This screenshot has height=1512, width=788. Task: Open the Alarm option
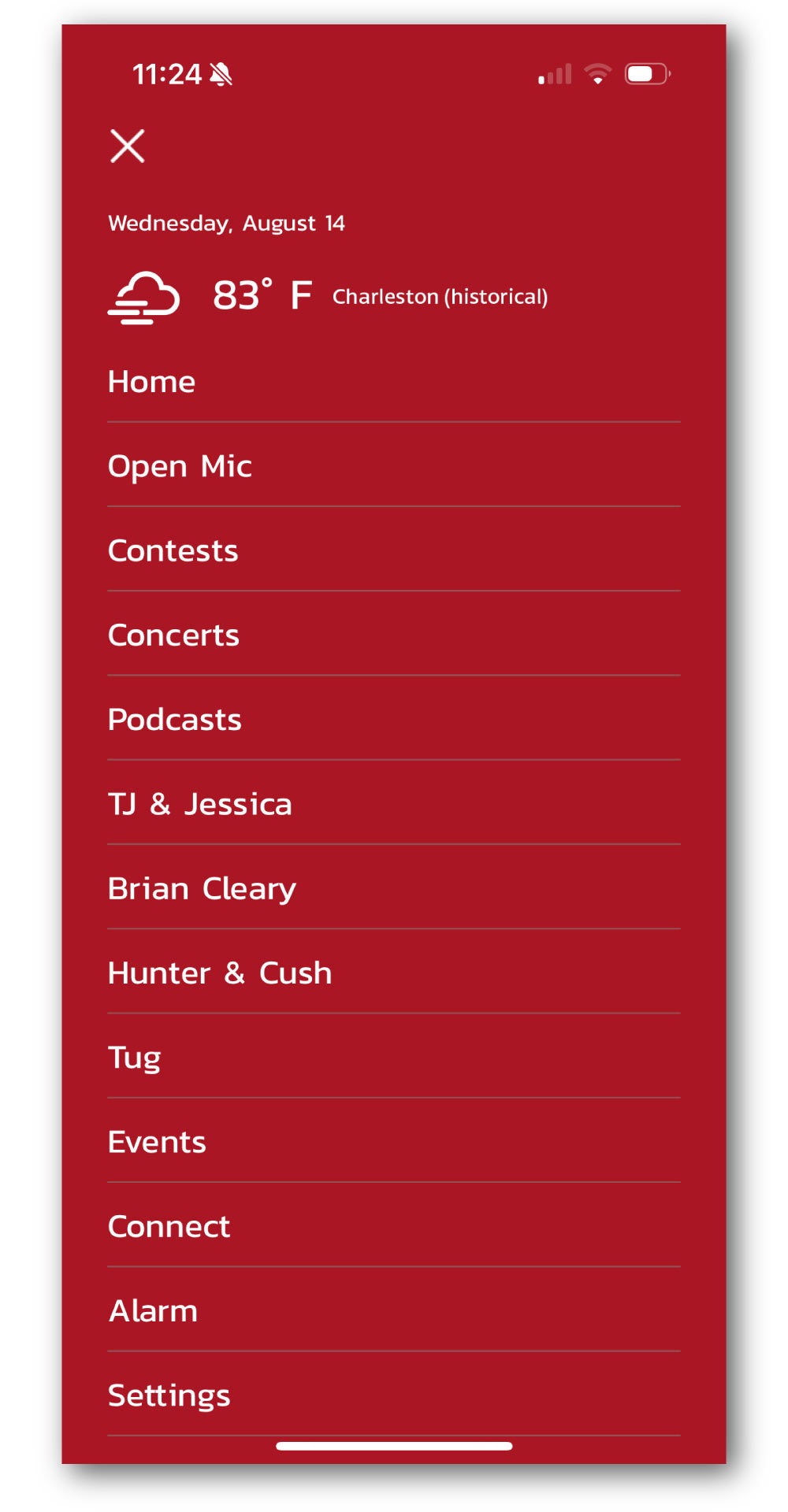click(x=394, y=1310)
